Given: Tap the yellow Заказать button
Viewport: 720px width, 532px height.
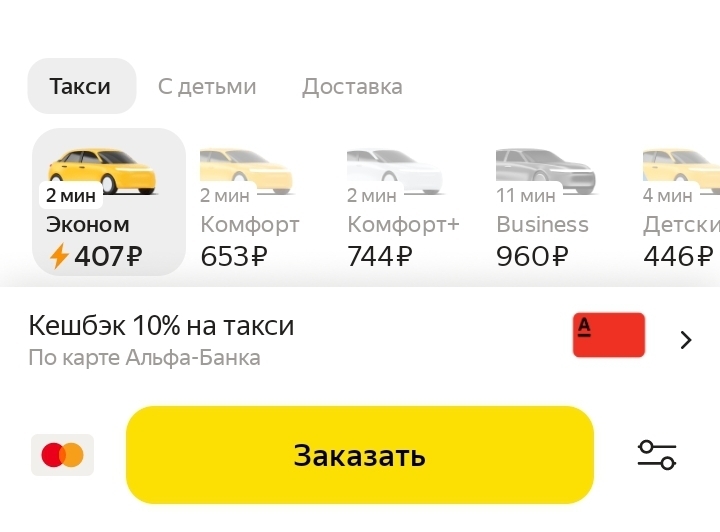Looking at the screenshot, I should [x=360, y=455].
